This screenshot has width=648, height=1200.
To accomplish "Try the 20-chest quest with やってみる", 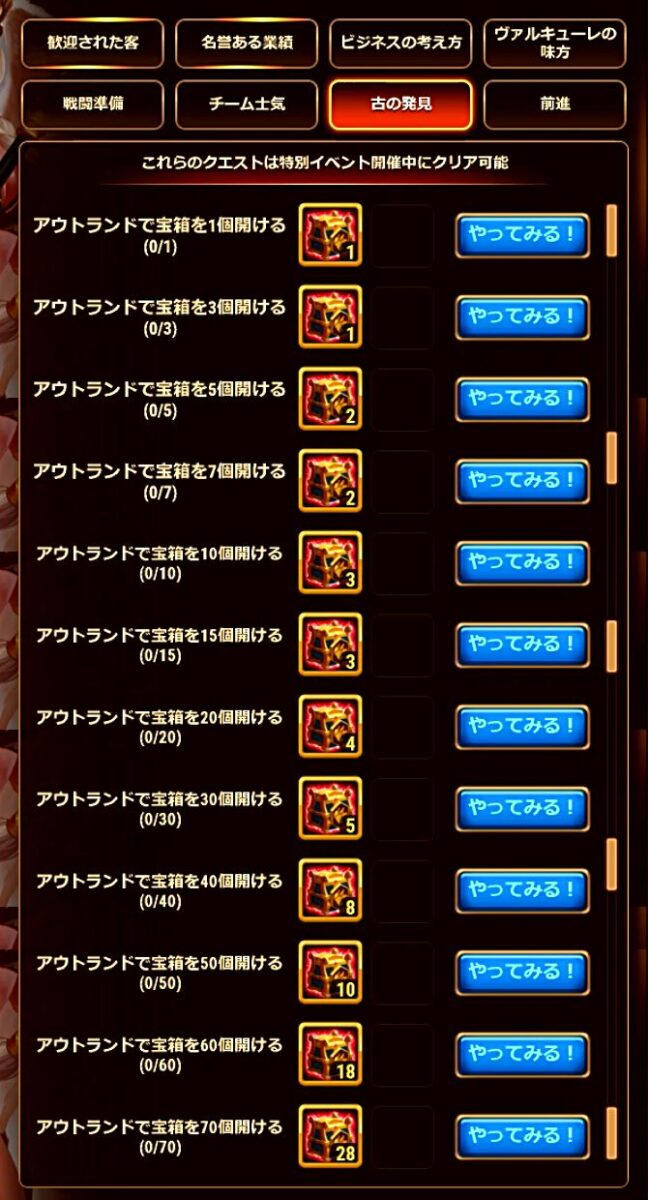I will (x=522, y=727).
